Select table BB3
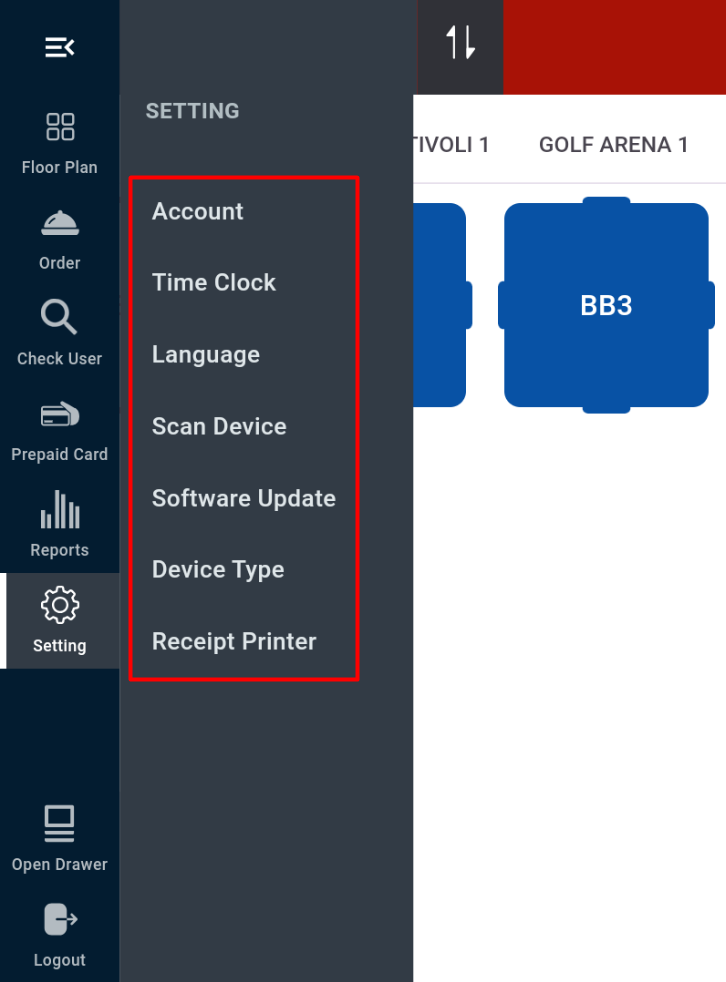The height and width of the screenshot is (982, 726). 607,305
